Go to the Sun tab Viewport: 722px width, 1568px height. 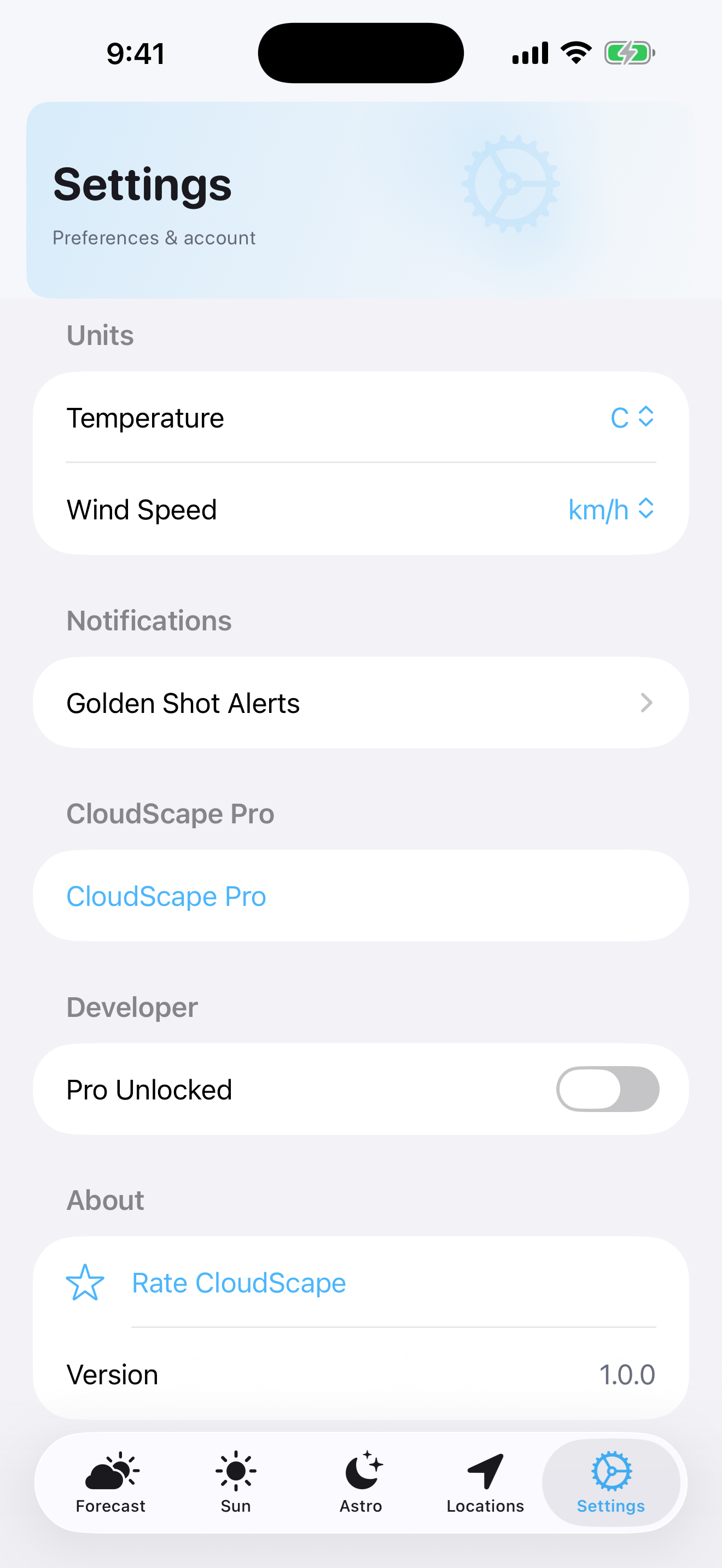[x=236, y=1482]
